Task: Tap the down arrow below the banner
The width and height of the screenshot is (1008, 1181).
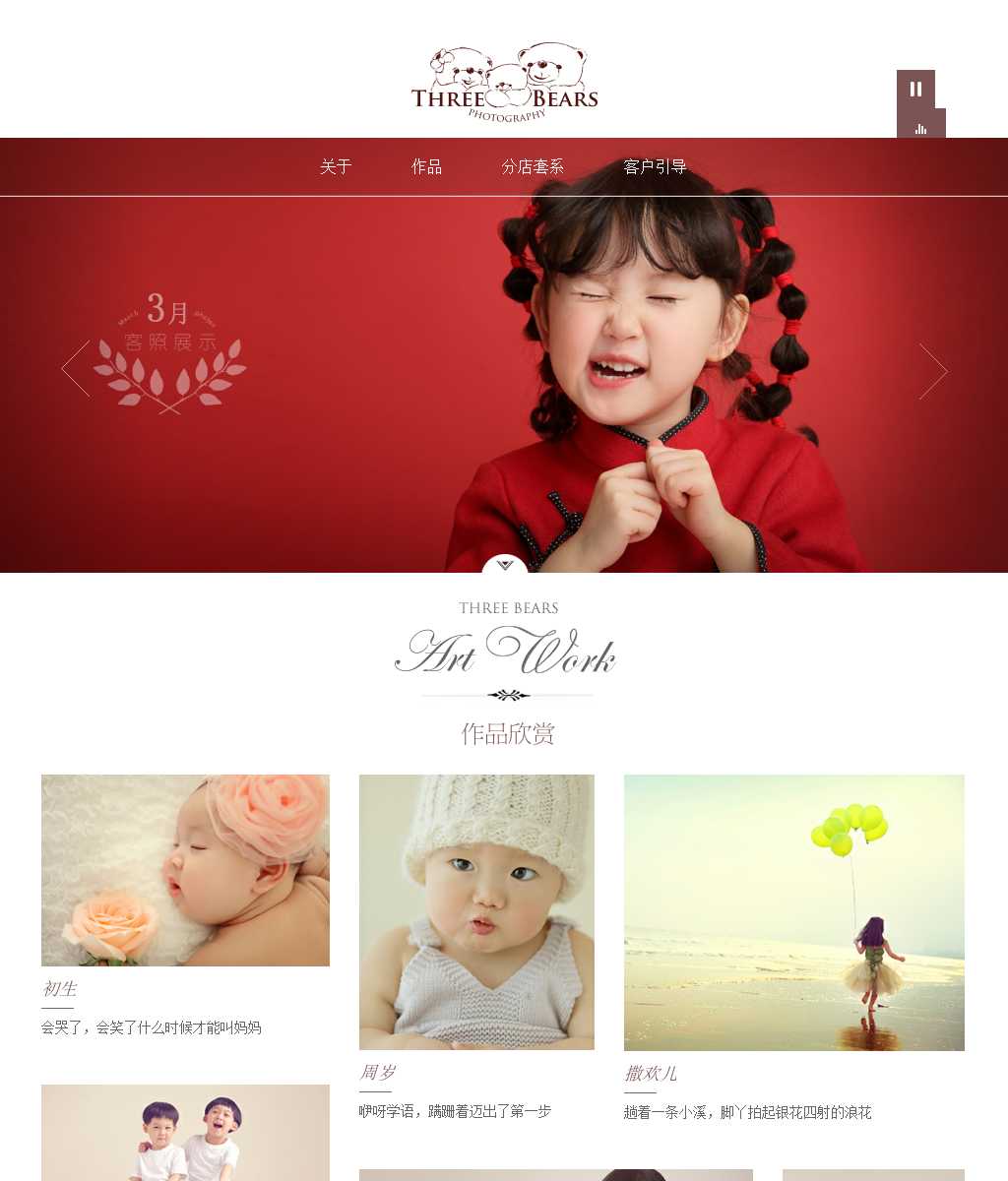Action: pyautogui.click(x=505, y=565)
